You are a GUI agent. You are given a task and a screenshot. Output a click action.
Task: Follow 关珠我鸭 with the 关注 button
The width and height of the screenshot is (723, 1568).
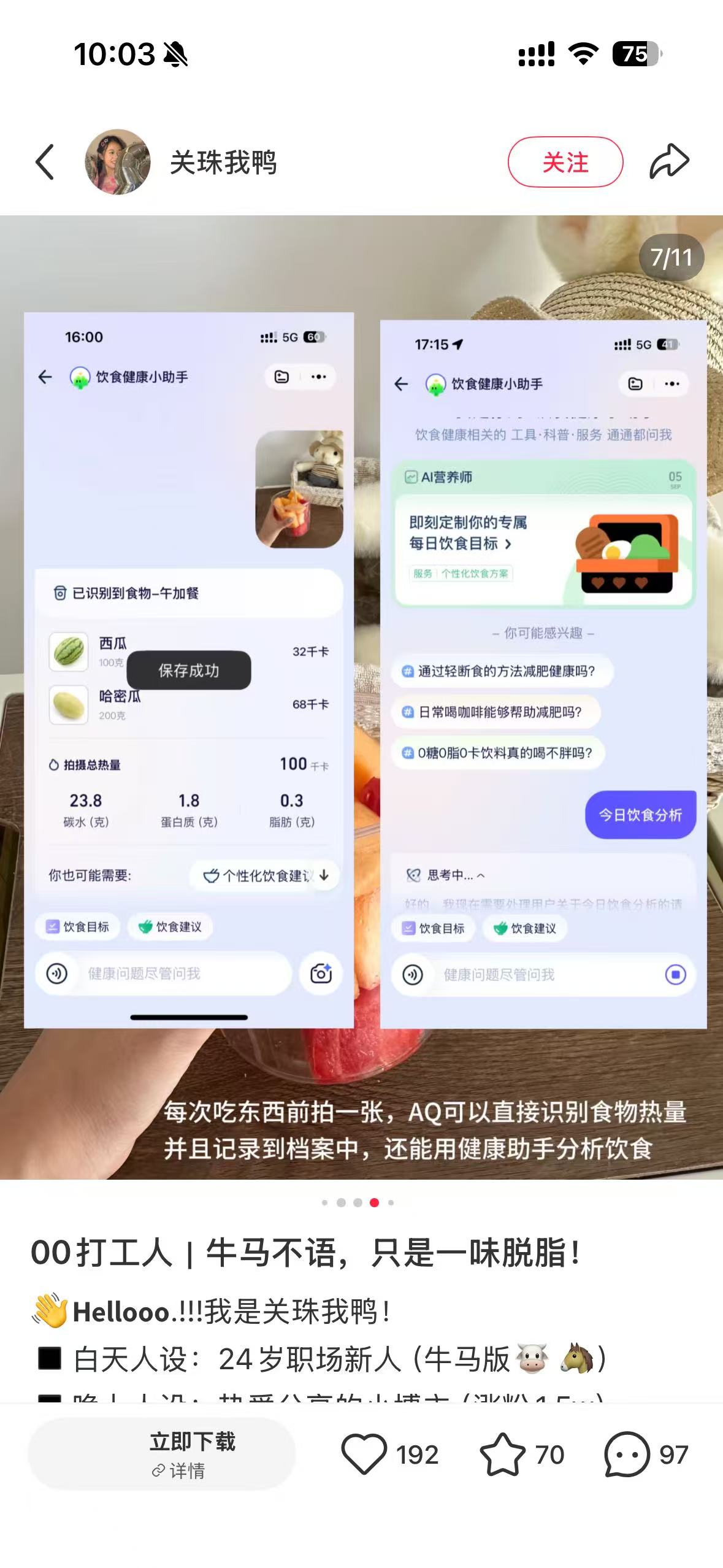[565, 163]
